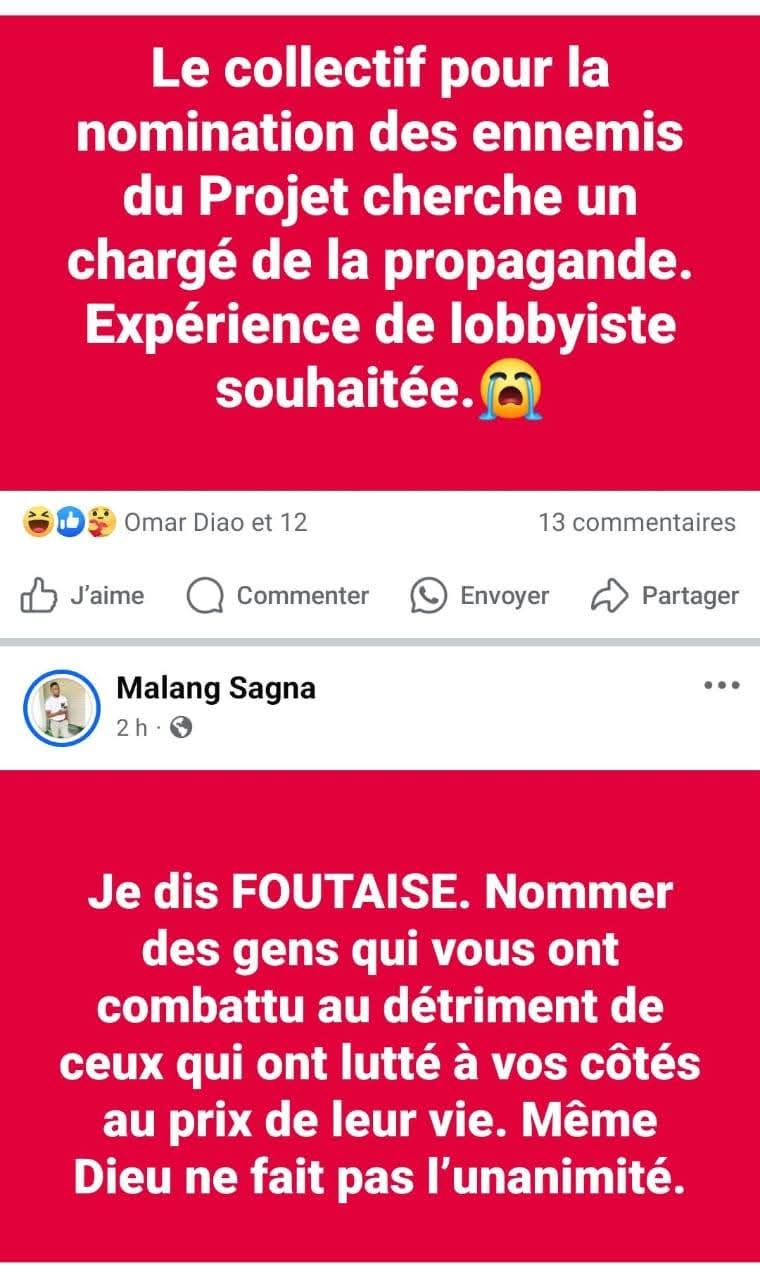Click the J'aime text label
This screenshot has height=1280, width=760.
pyautogui.click(x=105, y=594)
